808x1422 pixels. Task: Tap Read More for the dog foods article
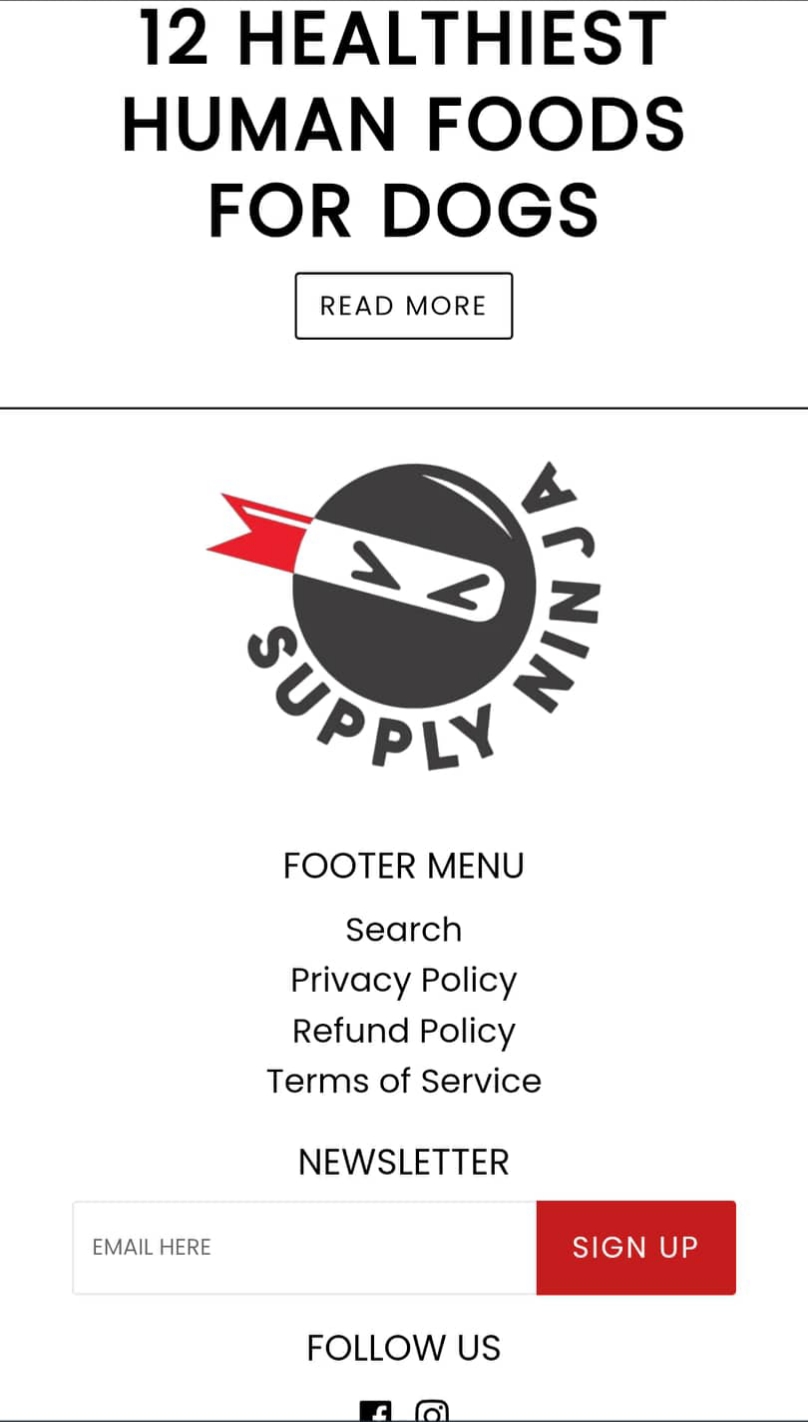[403, 306]
